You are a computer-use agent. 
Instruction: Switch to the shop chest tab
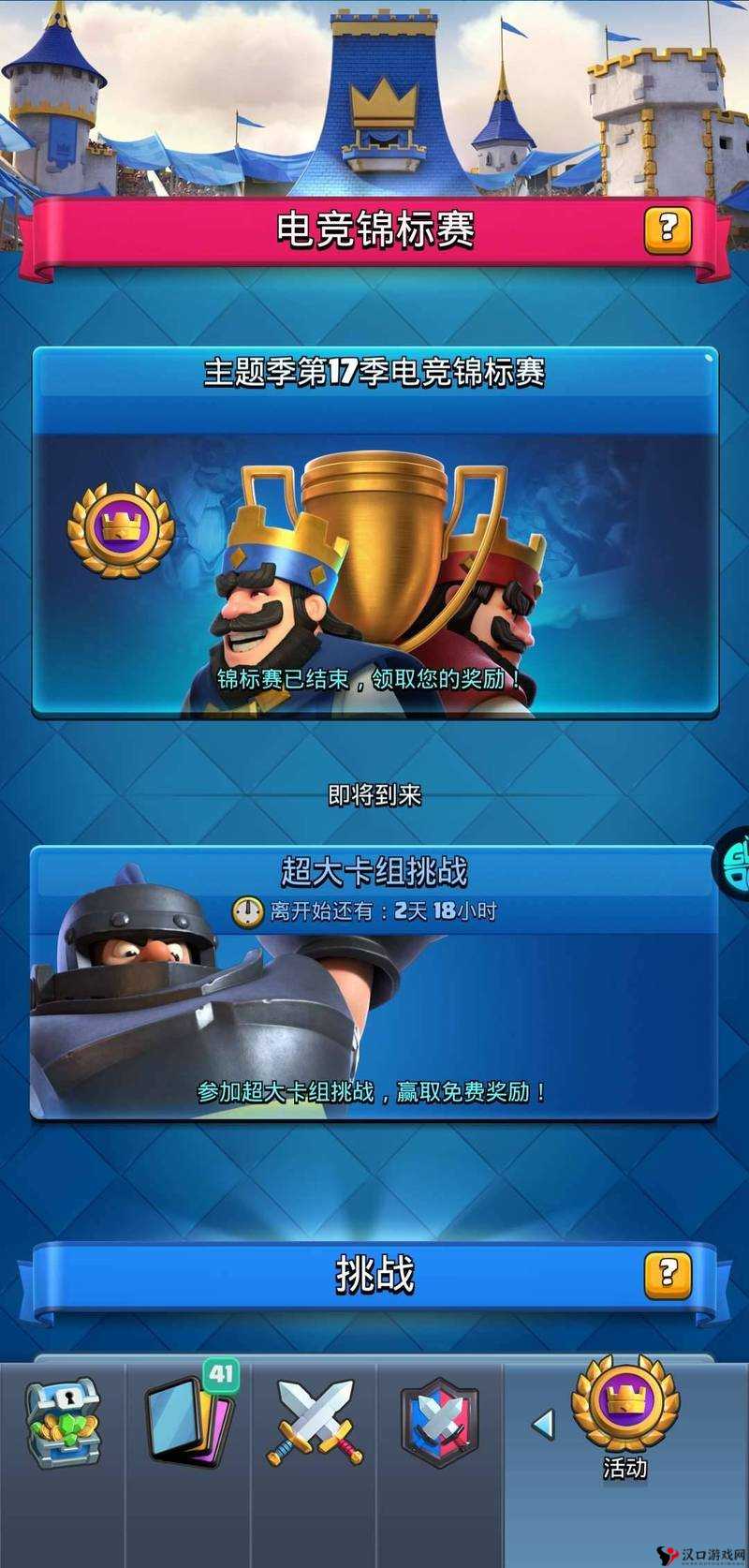[62, 1422]
